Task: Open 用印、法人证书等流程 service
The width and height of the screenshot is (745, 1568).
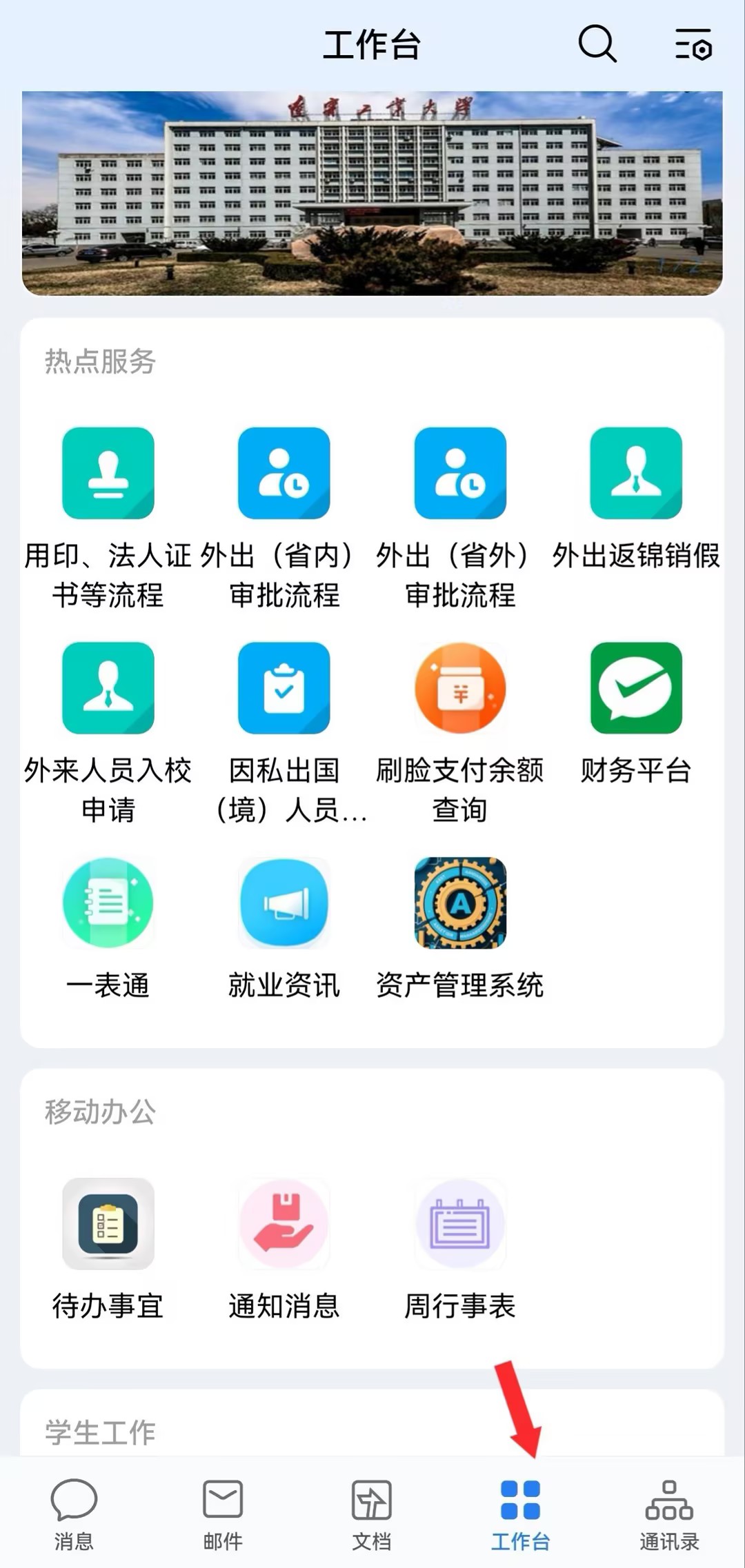Action: tap(108, 473)
